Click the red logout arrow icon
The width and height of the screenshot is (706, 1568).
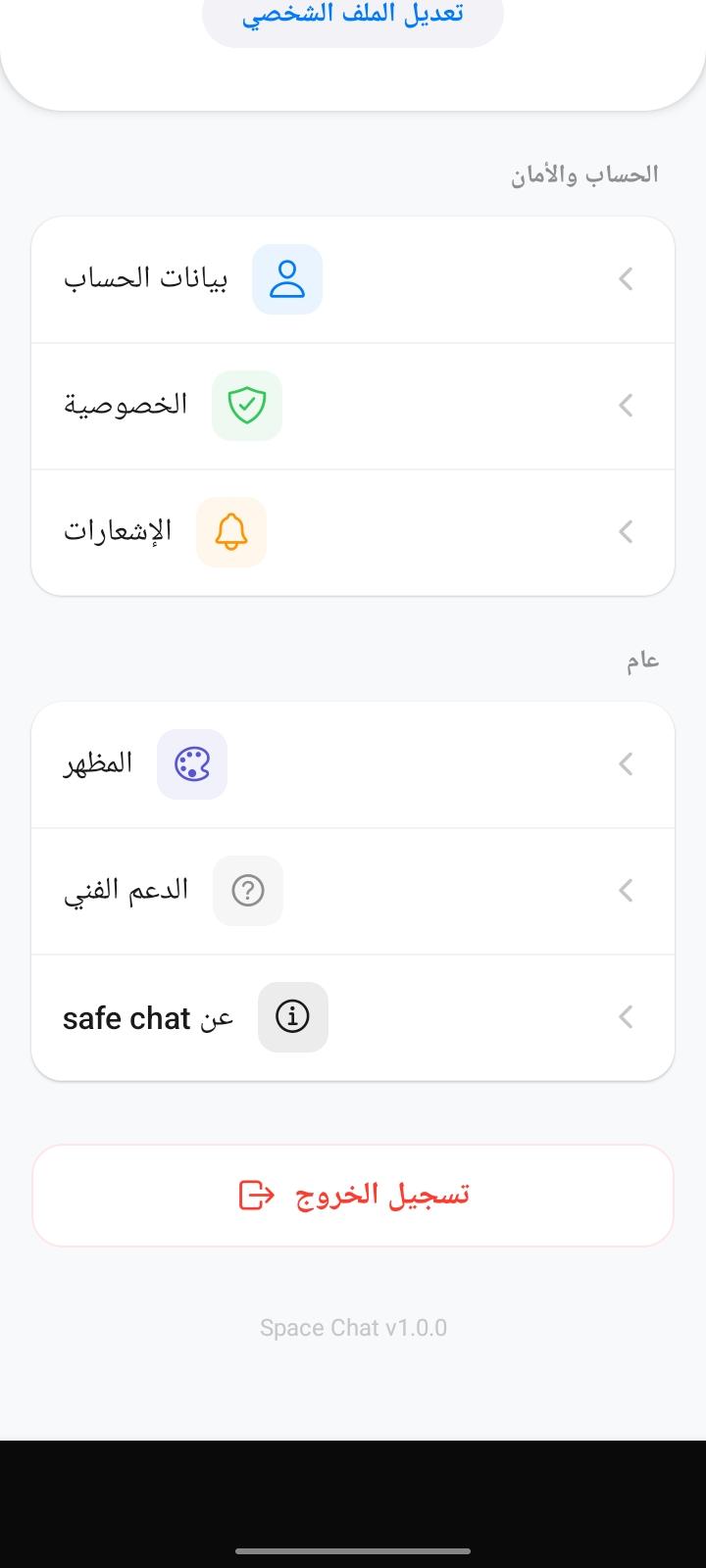click(x=252, y=1195)
